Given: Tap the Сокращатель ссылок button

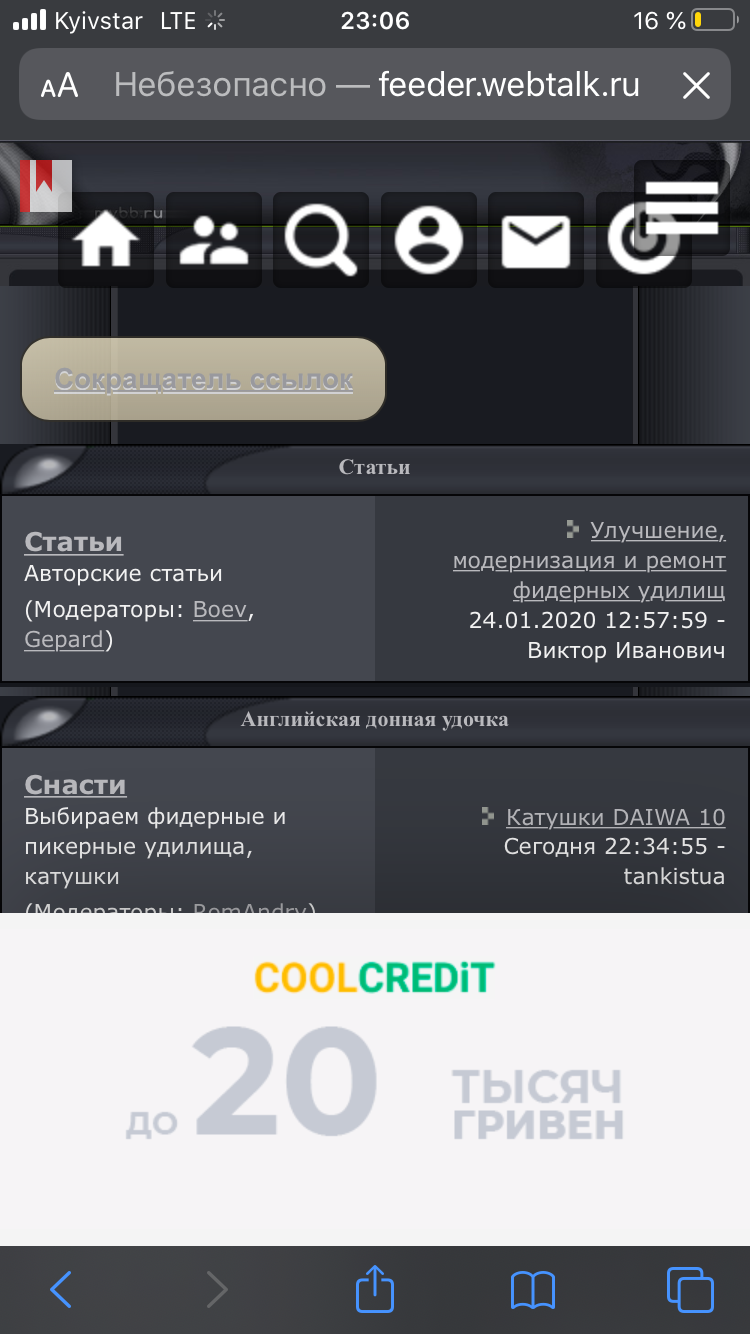Looking at the screenshot, I should (204, 379).
